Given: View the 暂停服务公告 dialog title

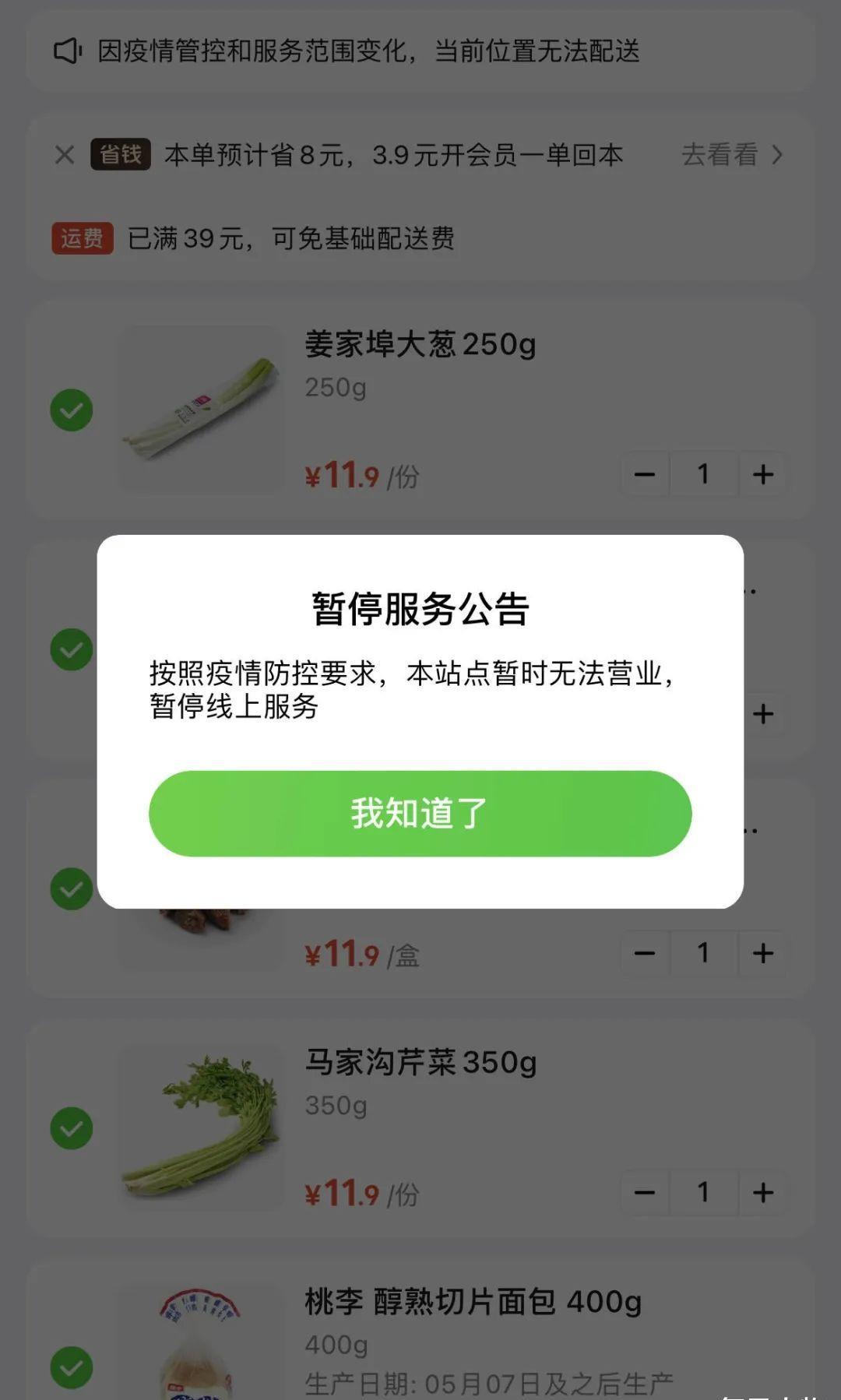Looking at the screenshot, I should [420, 612].
